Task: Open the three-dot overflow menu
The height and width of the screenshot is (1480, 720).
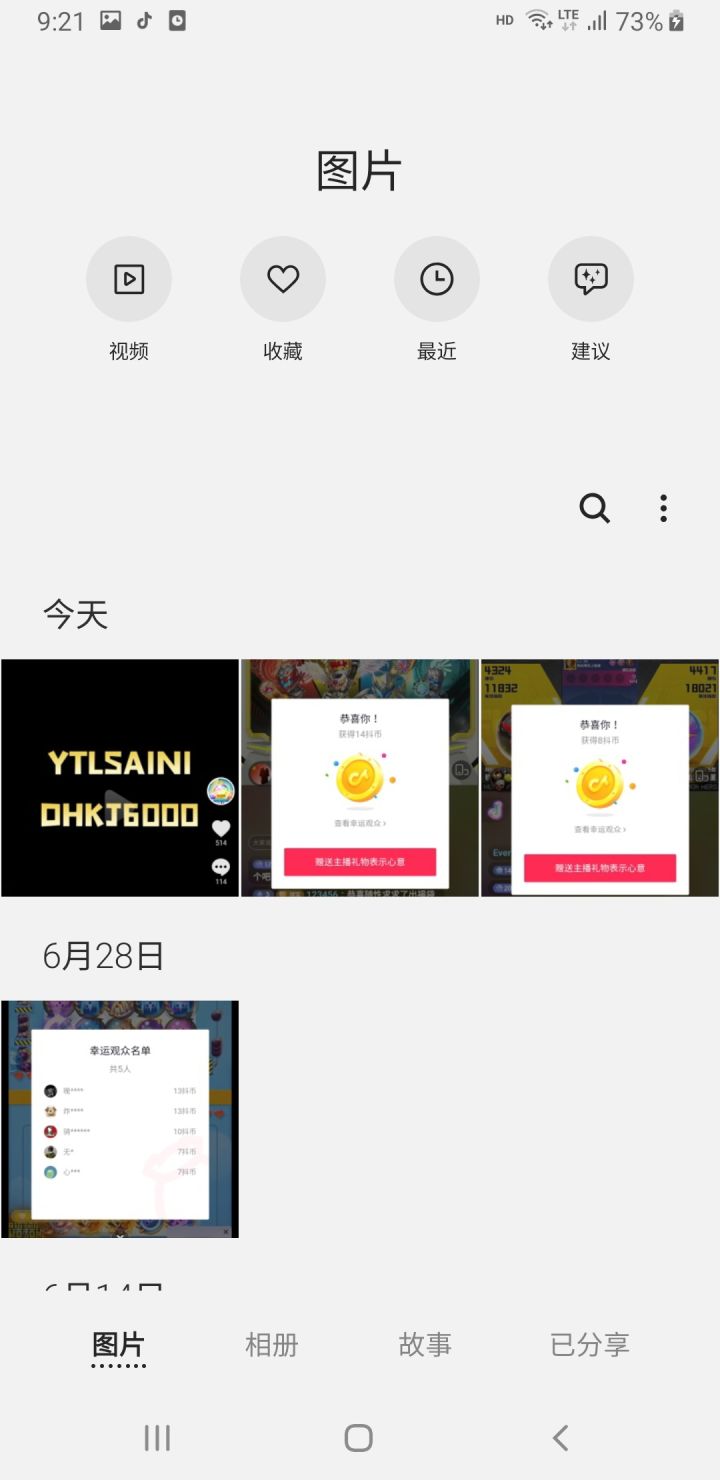Action: pyautogui.click(x=663, y=509)
